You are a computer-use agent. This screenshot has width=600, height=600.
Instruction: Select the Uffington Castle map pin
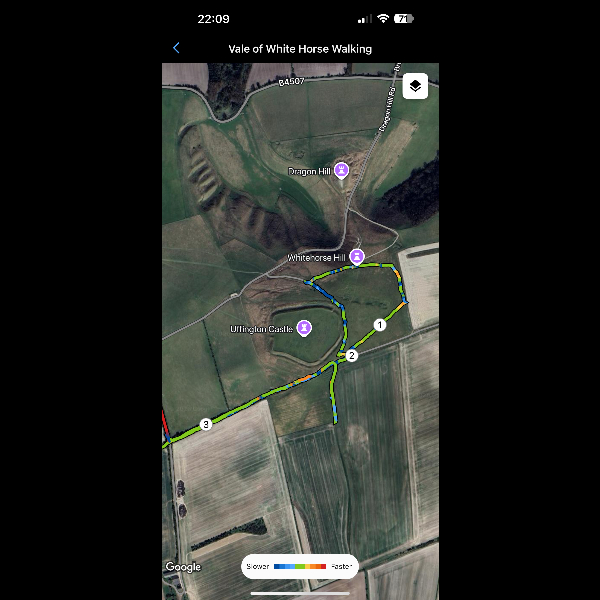(303, 328)
